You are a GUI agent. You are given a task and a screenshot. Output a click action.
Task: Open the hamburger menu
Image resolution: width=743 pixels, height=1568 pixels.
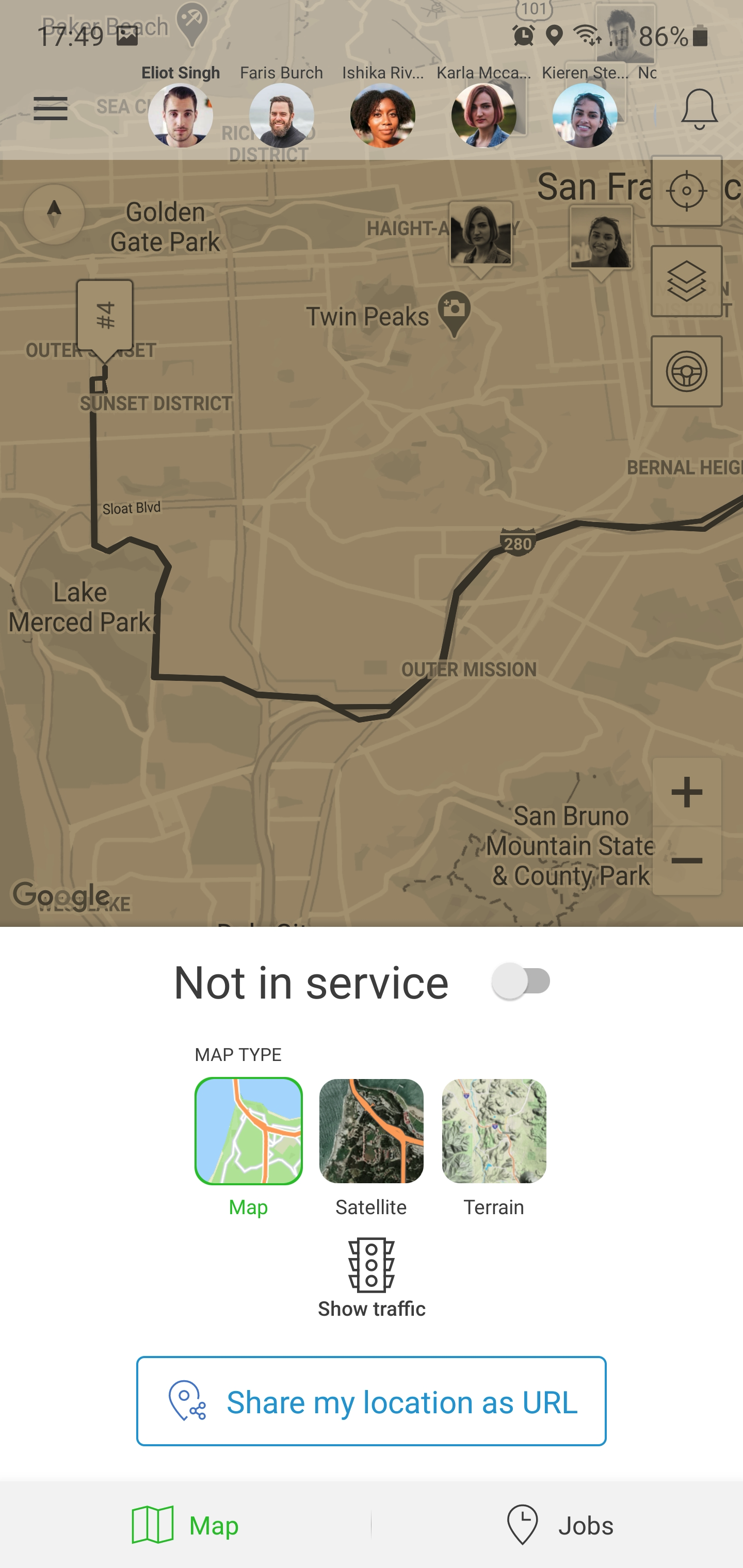click(x=51, y=109)
